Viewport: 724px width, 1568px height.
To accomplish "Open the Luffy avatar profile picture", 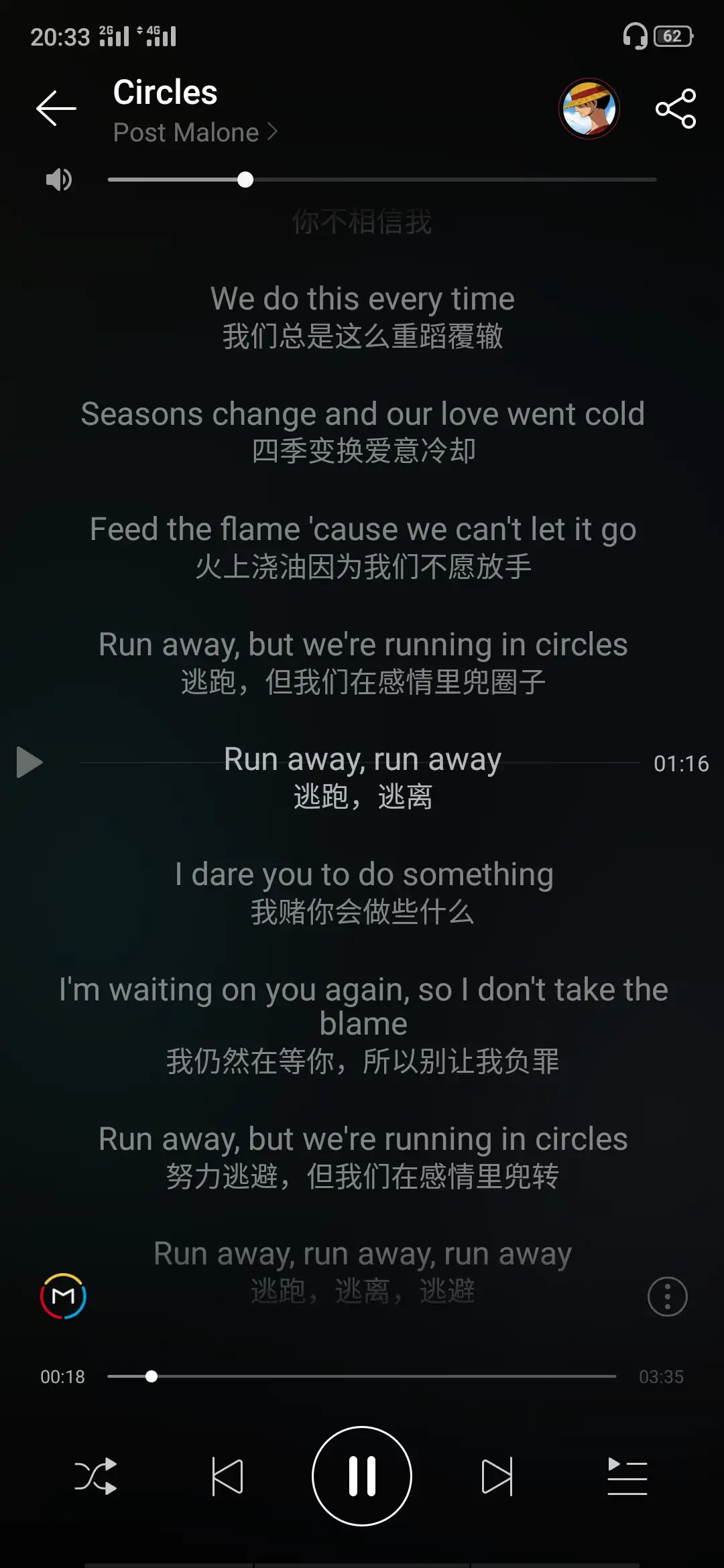I will point(589,109).
